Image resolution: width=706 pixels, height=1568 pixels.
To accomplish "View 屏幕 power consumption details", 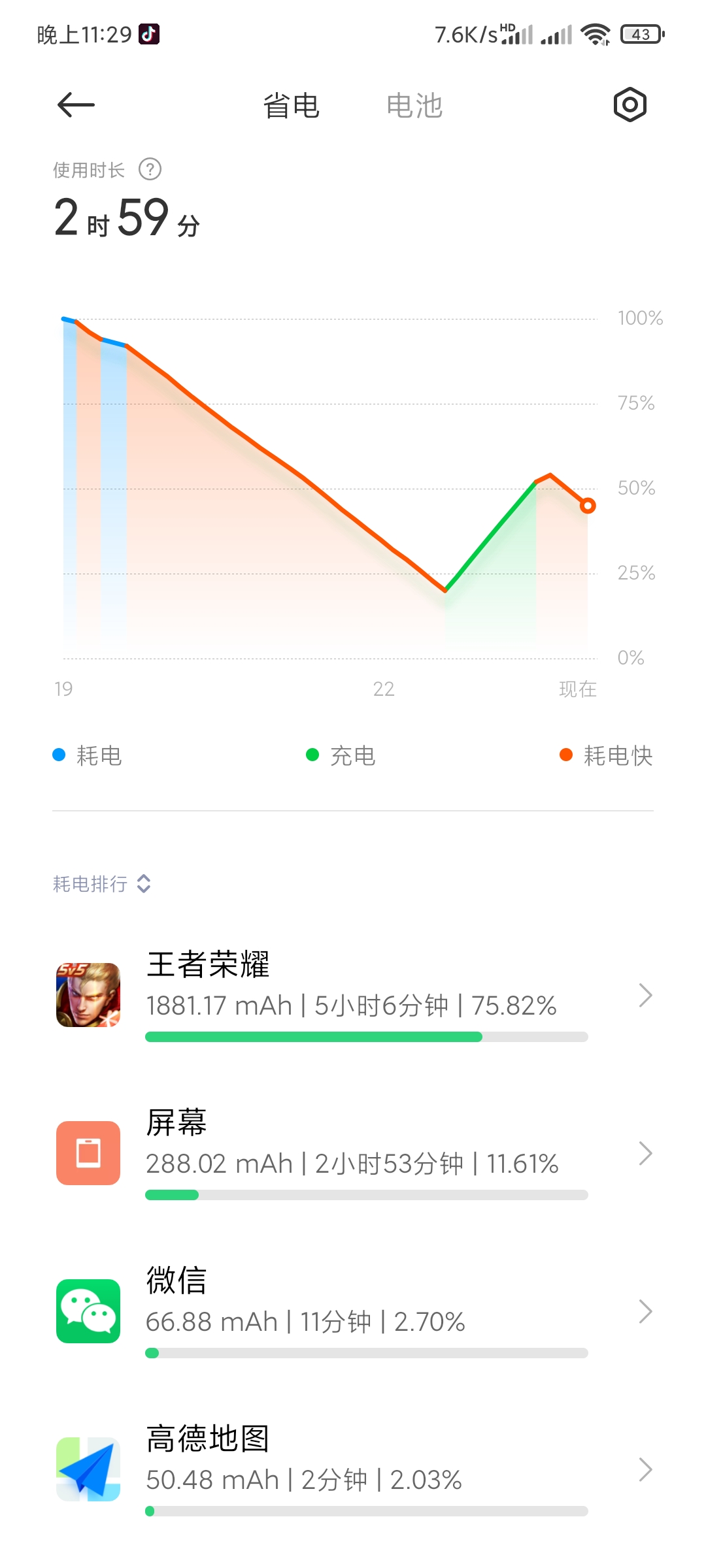I will pos(353,1153).
